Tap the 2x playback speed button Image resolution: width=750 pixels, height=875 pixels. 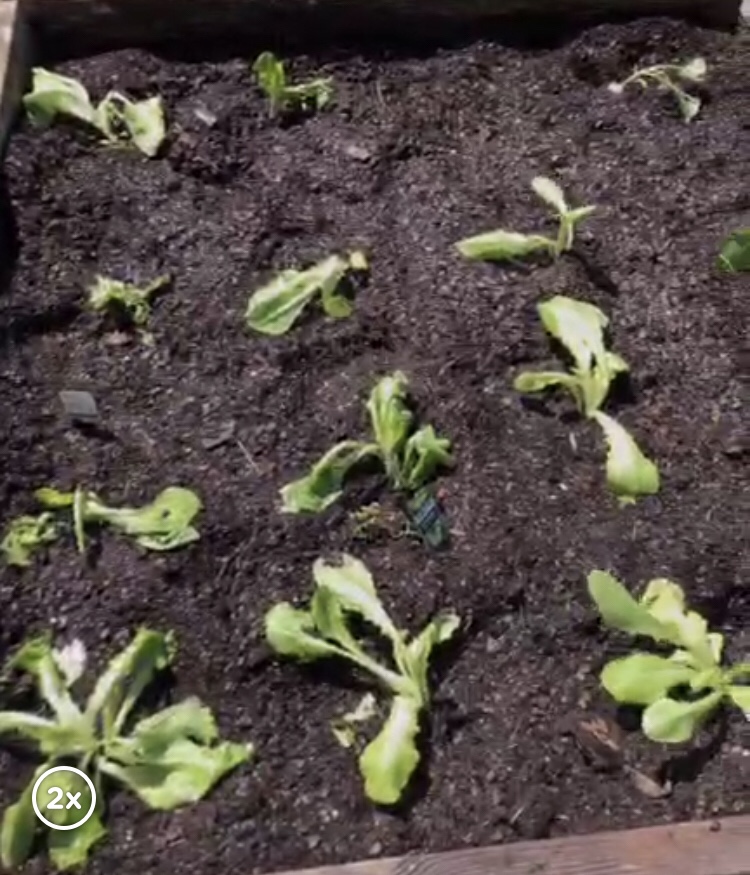pyautogui.click(x=64, y=798)
